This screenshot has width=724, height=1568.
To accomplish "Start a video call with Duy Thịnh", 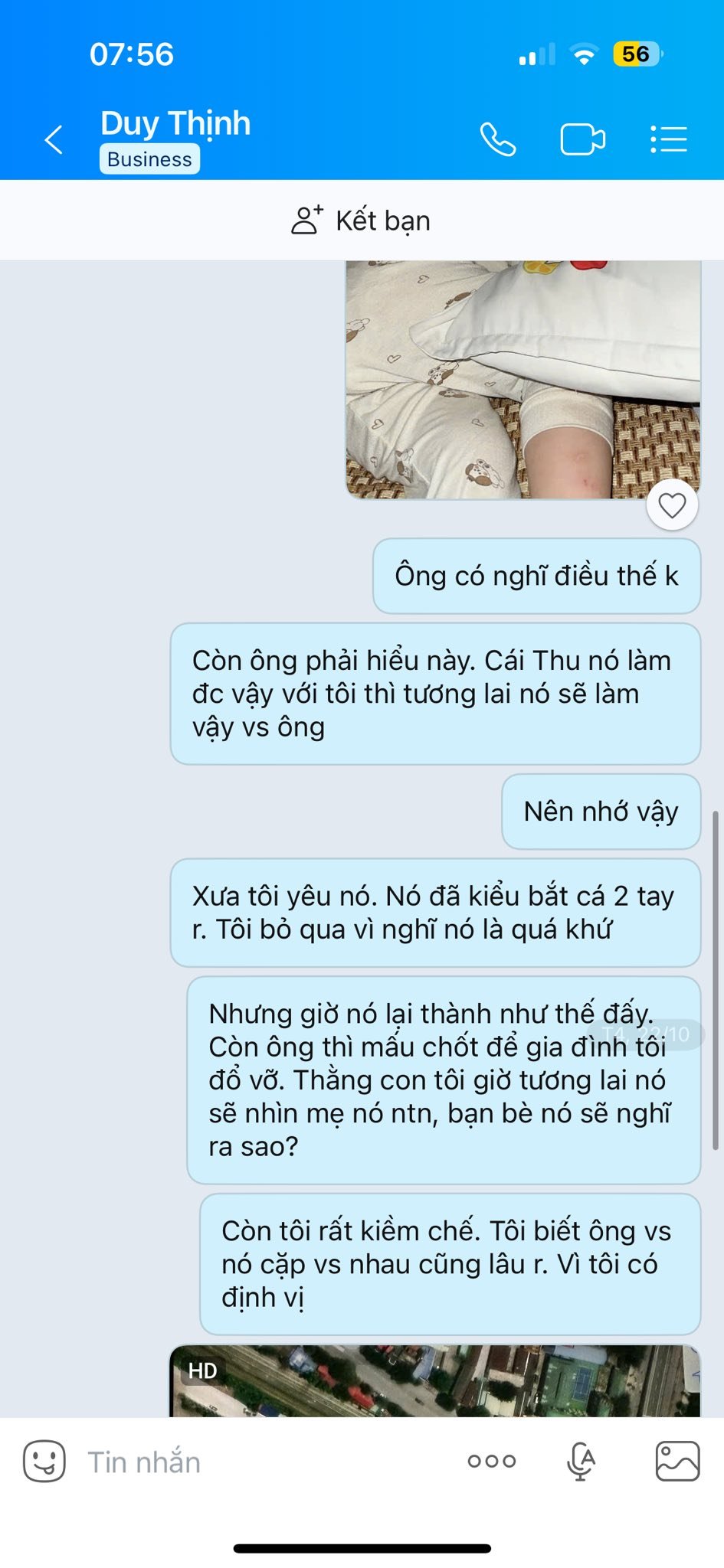I will (x=582, y=140).
